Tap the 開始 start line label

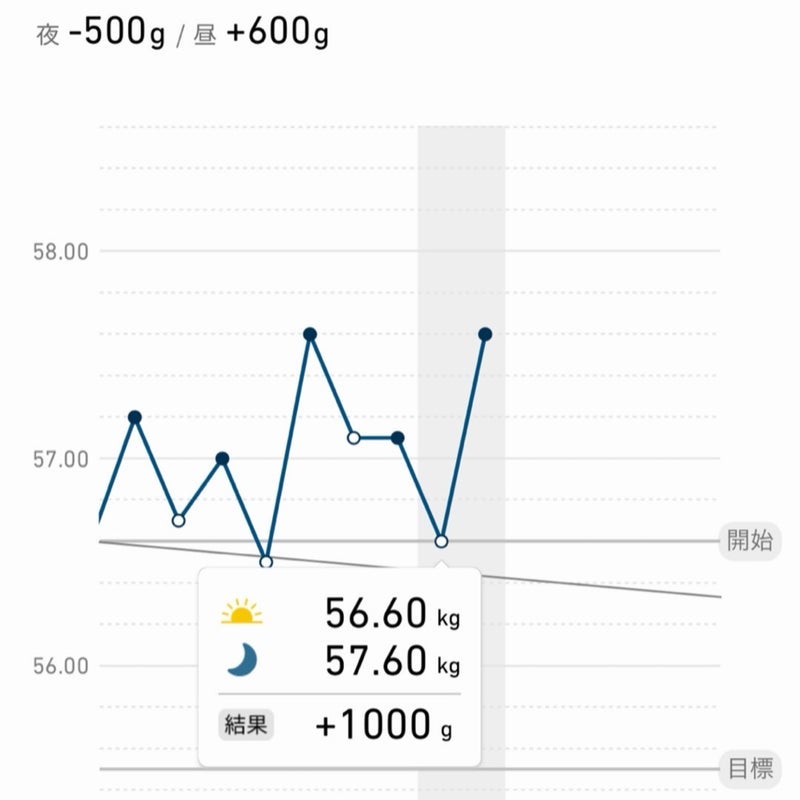[749, 541]
